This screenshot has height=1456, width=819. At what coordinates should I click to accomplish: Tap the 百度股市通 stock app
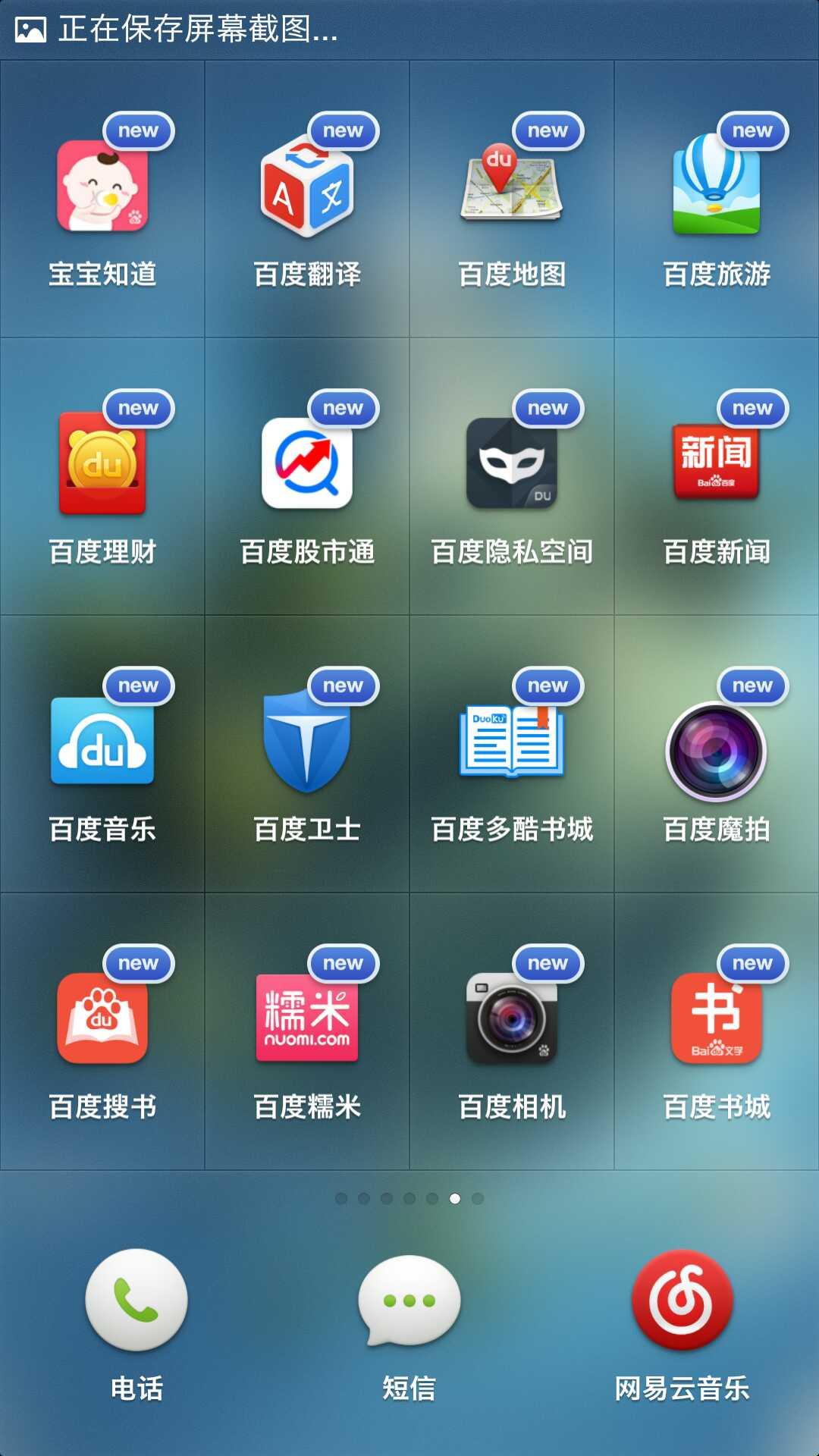[x=307, y=464]
